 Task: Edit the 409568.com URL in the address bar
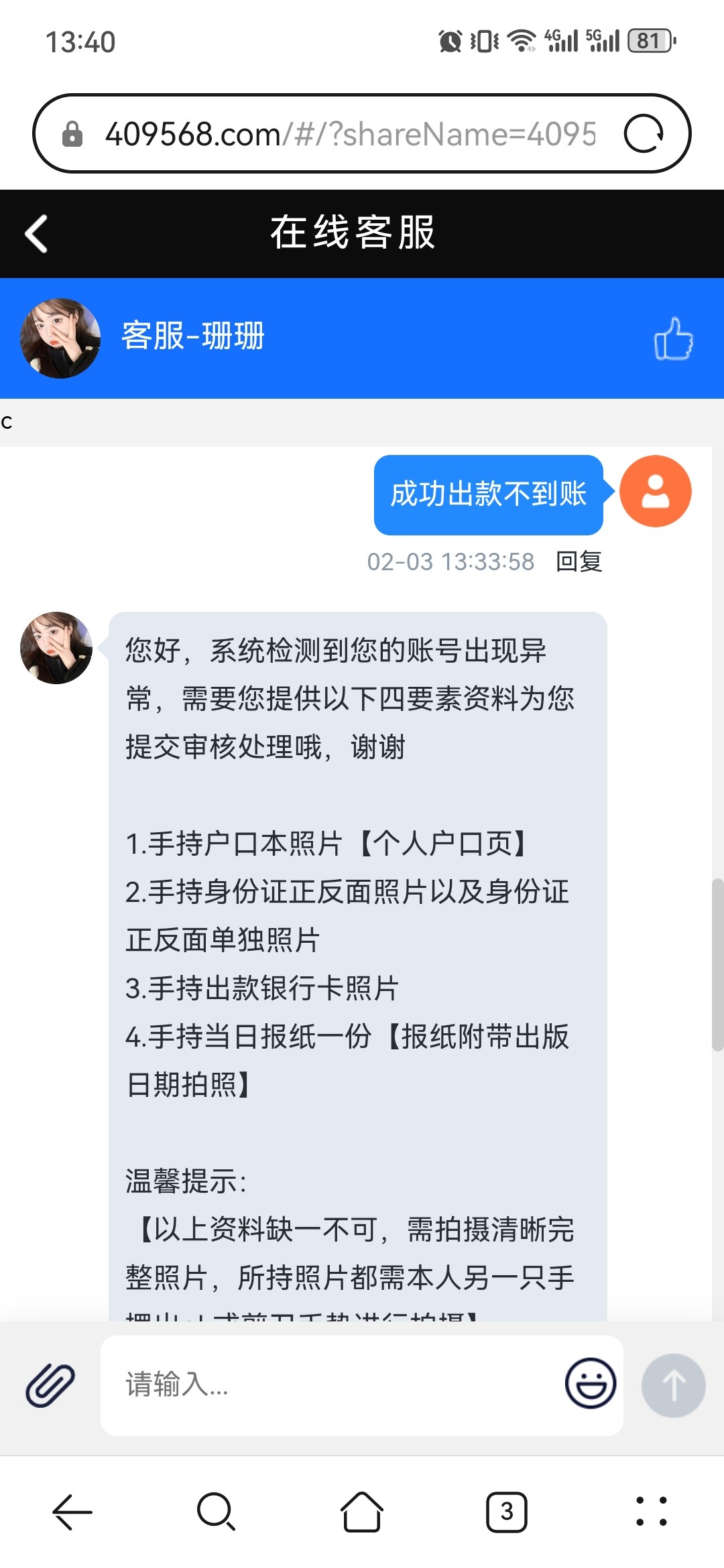tap(349, 134)
